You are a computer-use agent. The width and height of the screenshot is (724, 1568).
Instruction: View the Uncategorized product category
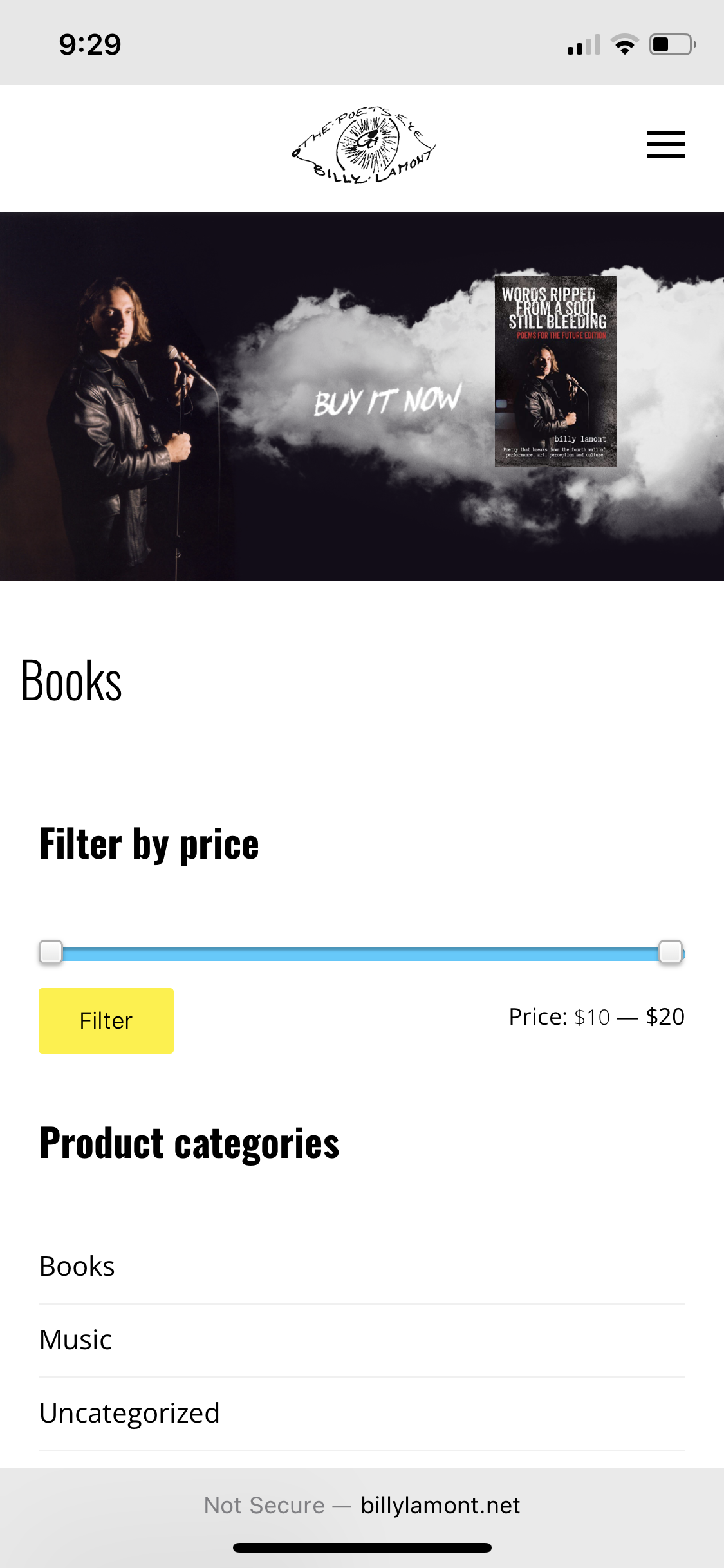[x=129, y=1413]
